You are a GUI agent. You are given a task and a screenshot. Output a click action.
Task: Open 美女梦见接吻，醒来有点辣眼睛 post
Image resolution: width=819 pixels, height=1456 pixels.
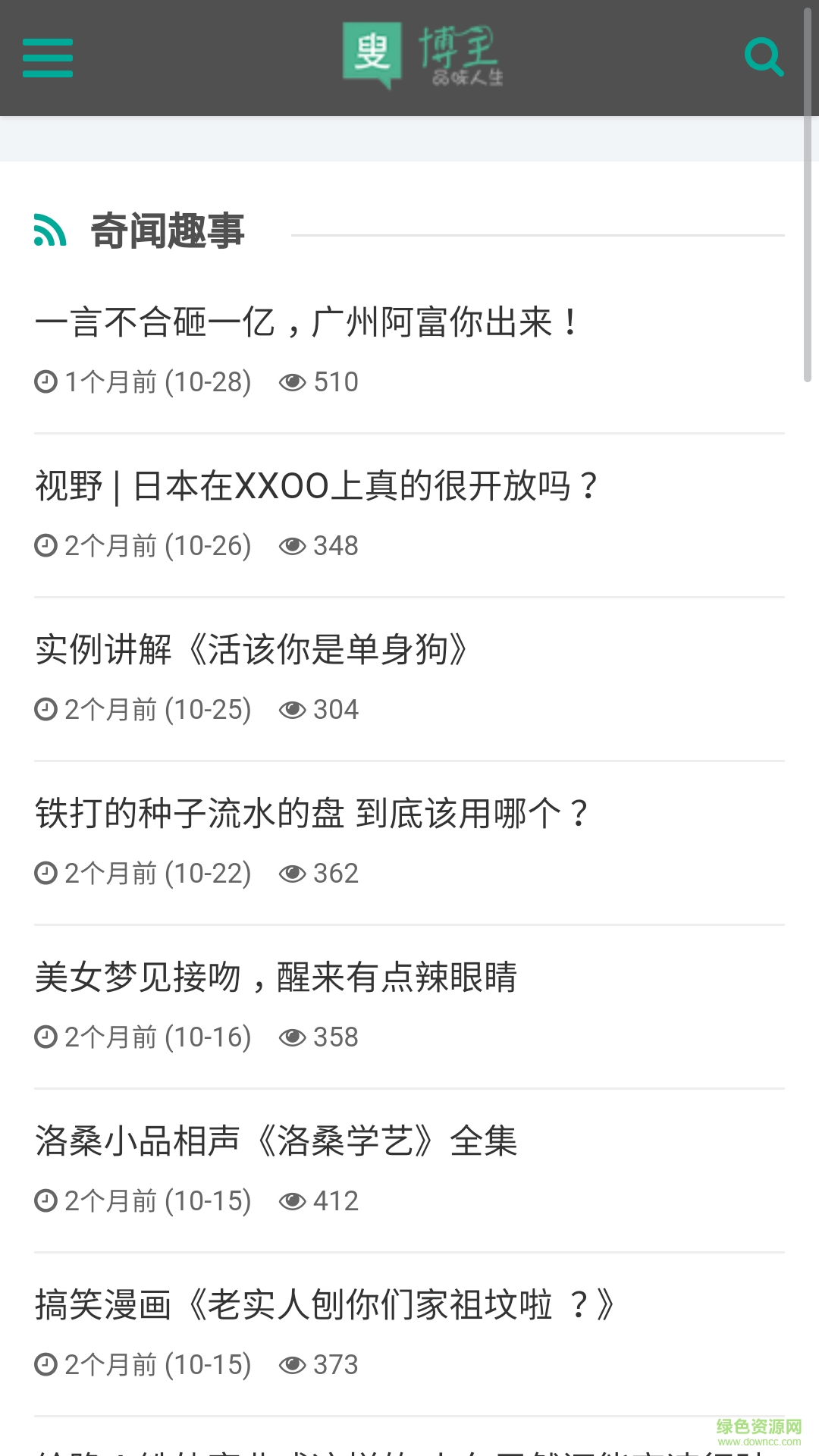[x=277, y=977]
